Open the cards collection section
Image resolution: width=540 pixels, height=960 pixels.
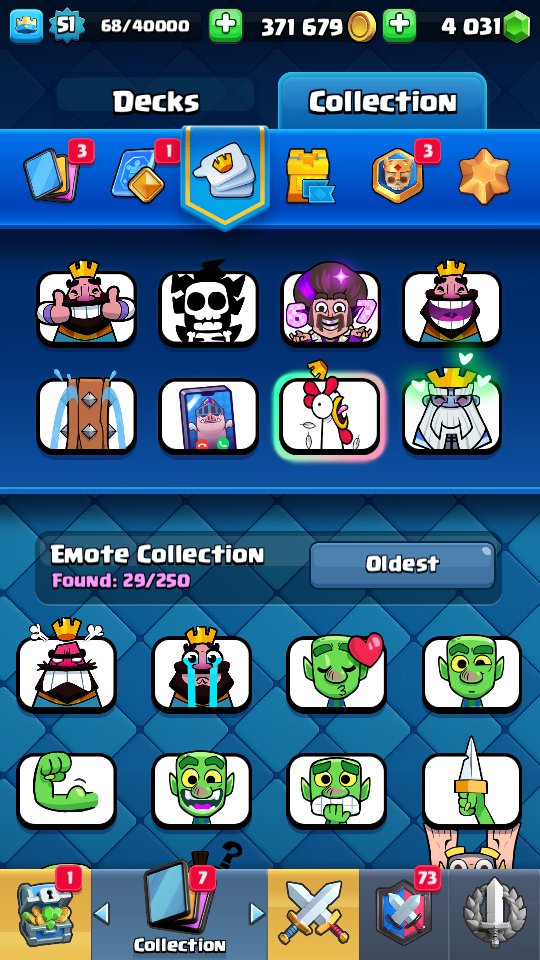point(51,175)
